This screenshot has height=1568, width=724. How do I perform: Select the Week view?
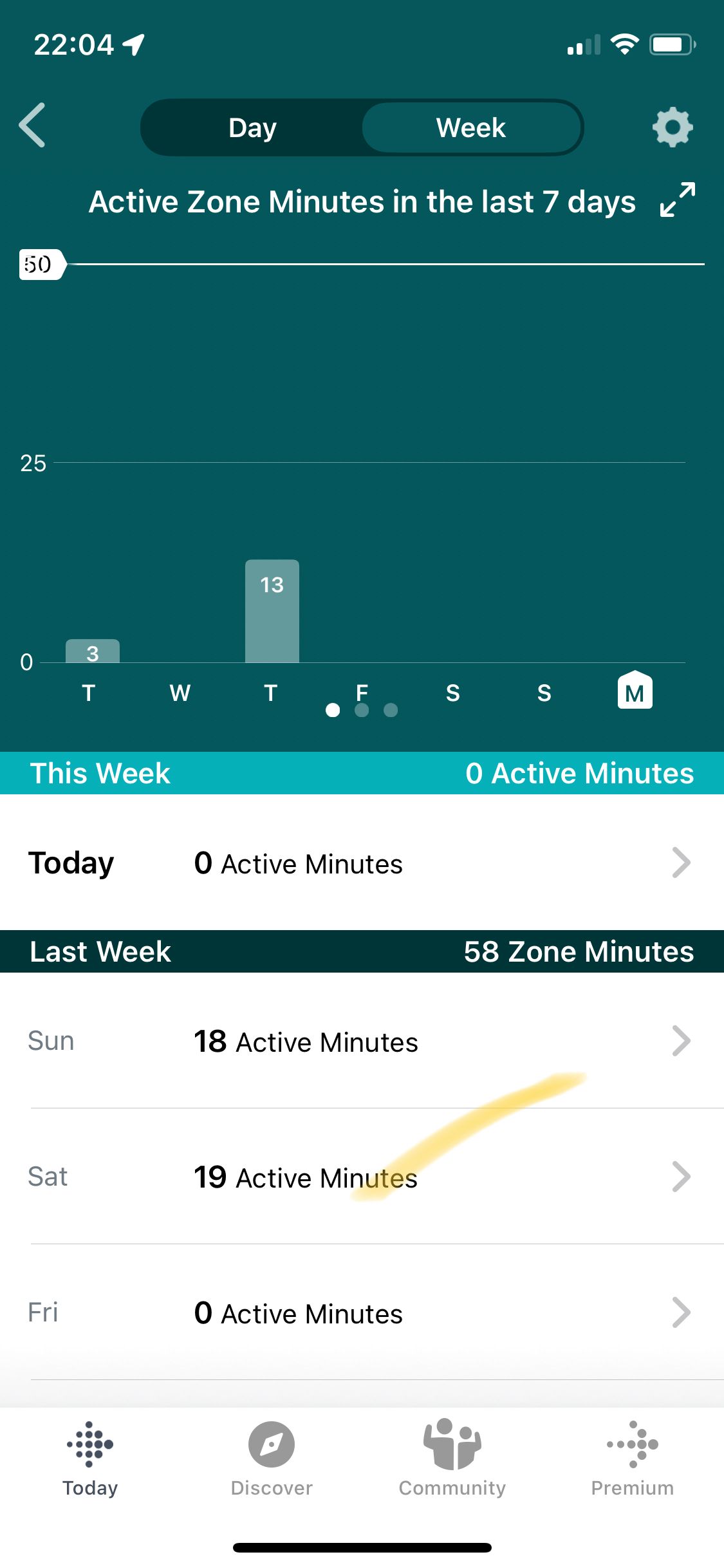point(471,127)
